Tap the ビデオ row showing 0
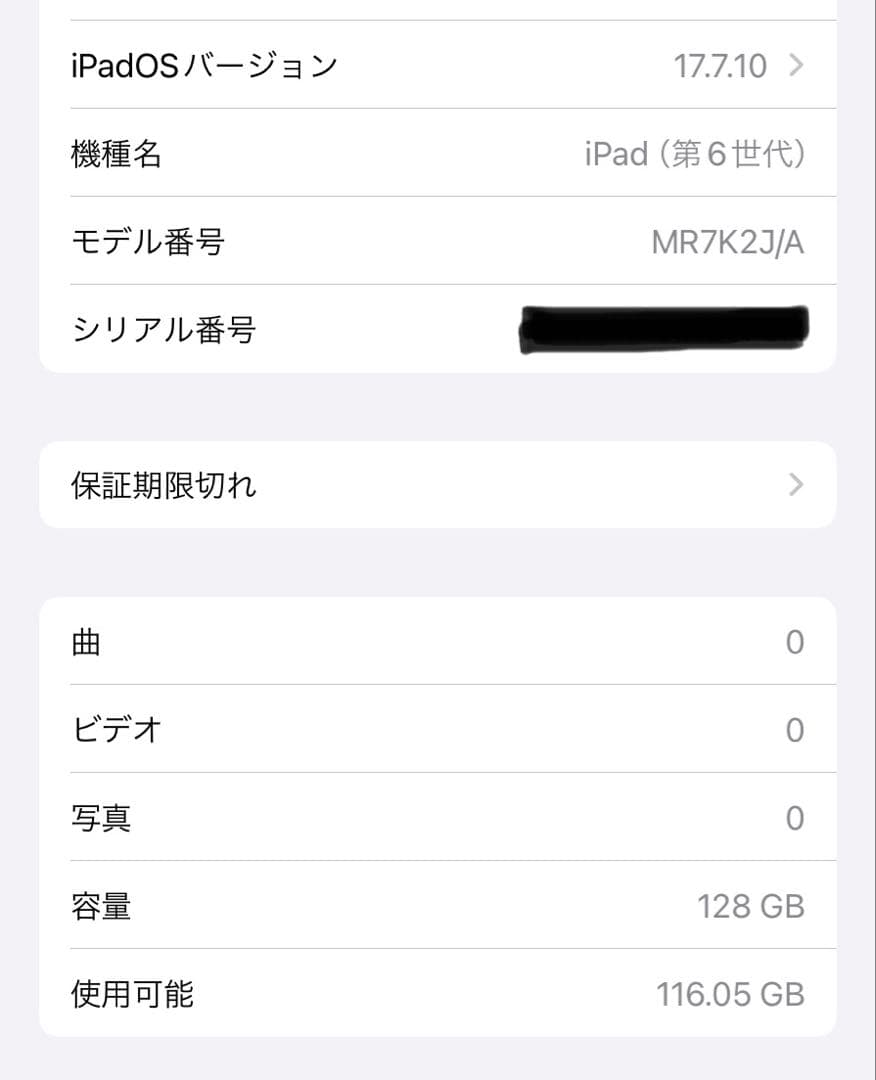Viewport: 876px width, 1080px height. click(x=437, y=729)
